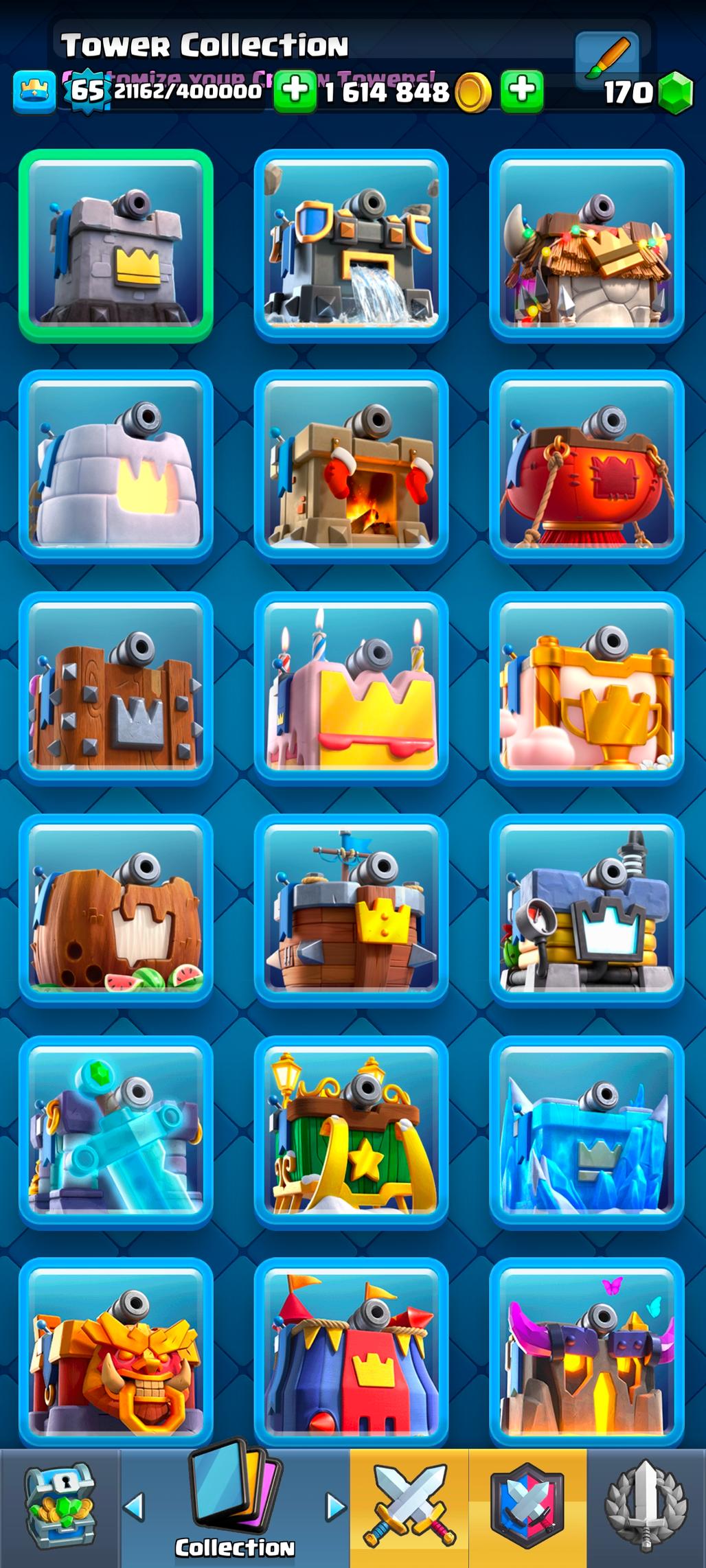
Task: Open the paintbrush customize button
Action: pos(606,58)
